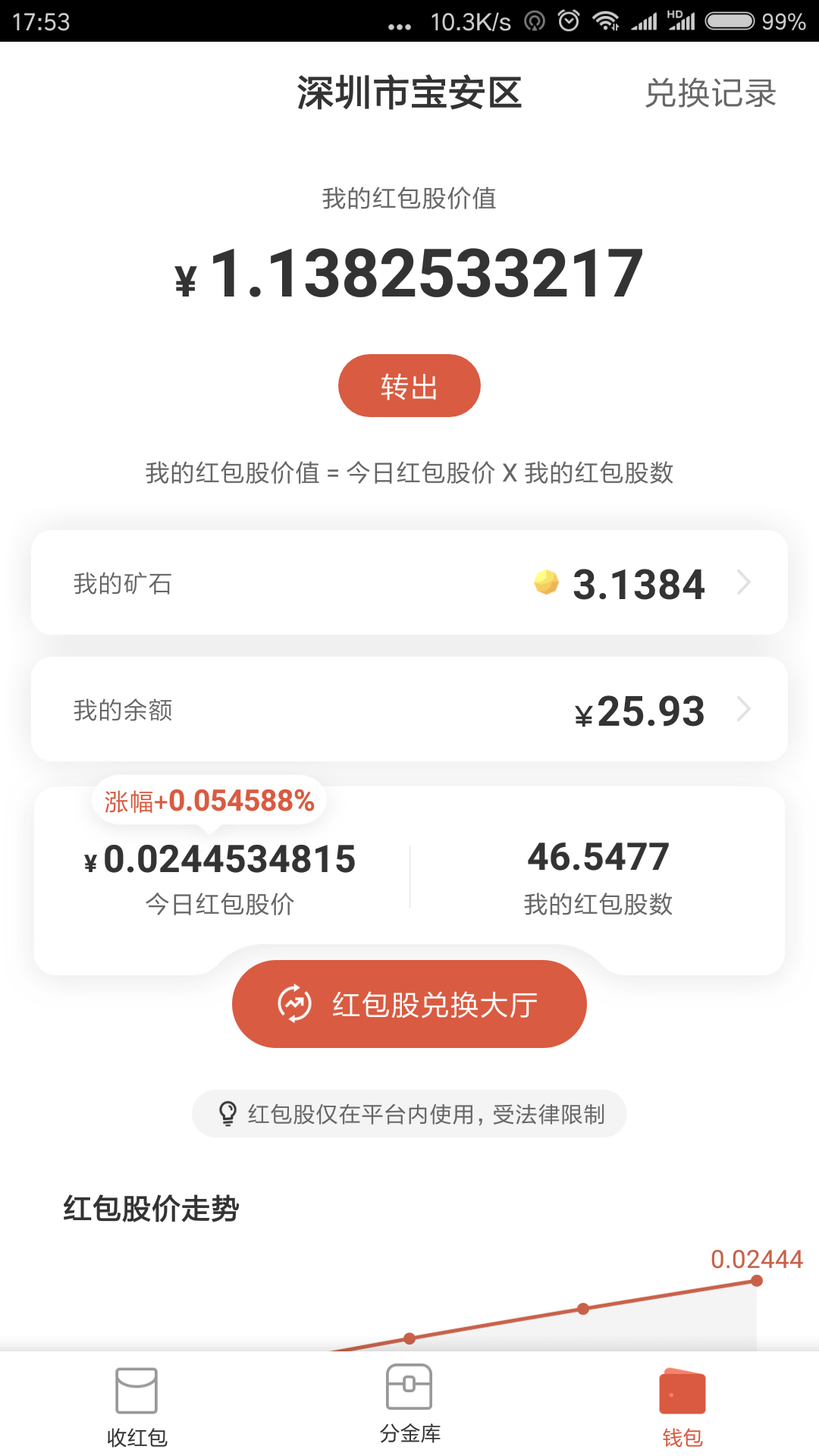This screenshot has height=1456, width=819.
Task: Enter the 红包股兑换大厅 exchange hall
Action: click(409, 1004)
